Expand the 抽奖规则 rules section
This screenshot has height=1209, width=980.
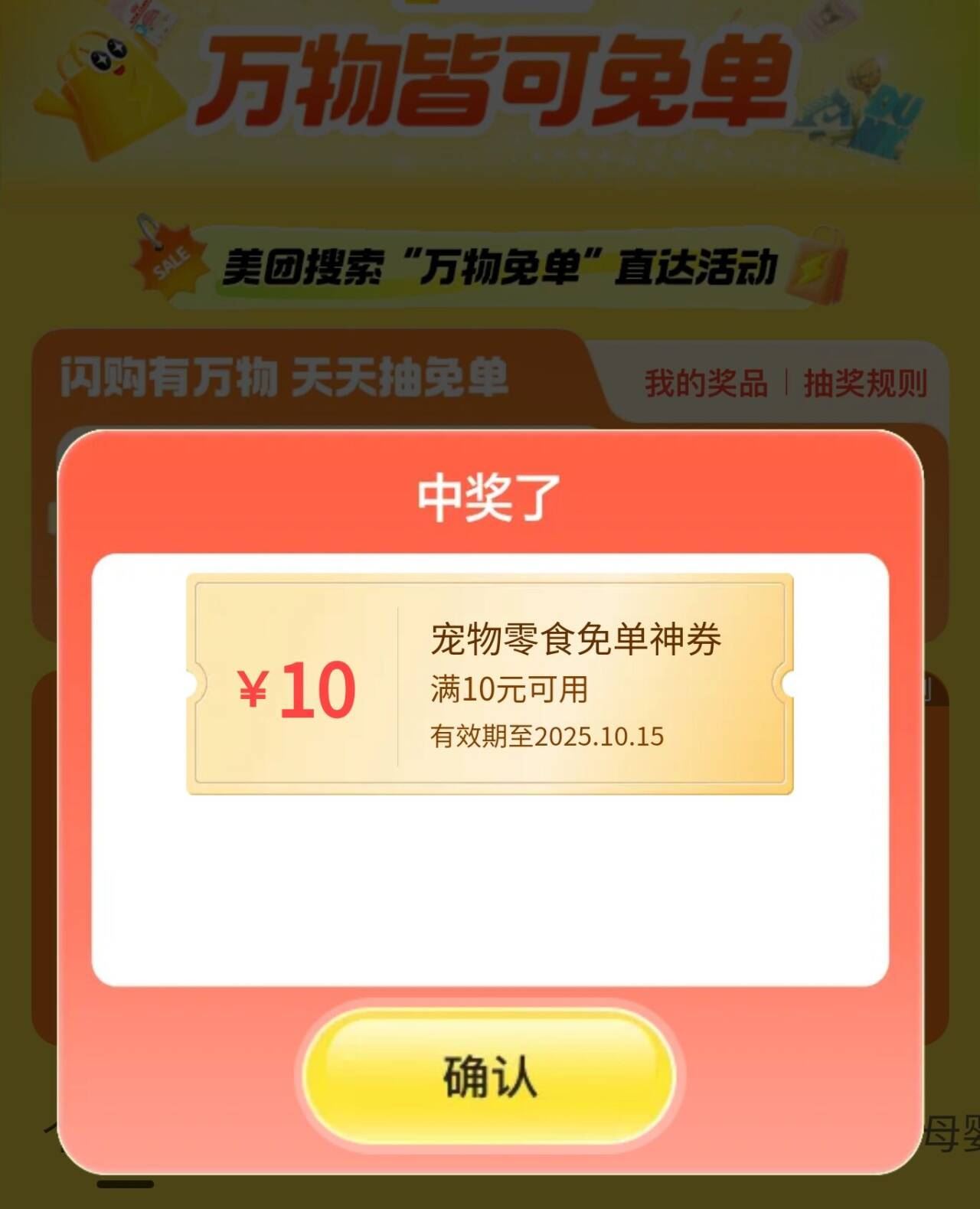(x=865, y=385)
